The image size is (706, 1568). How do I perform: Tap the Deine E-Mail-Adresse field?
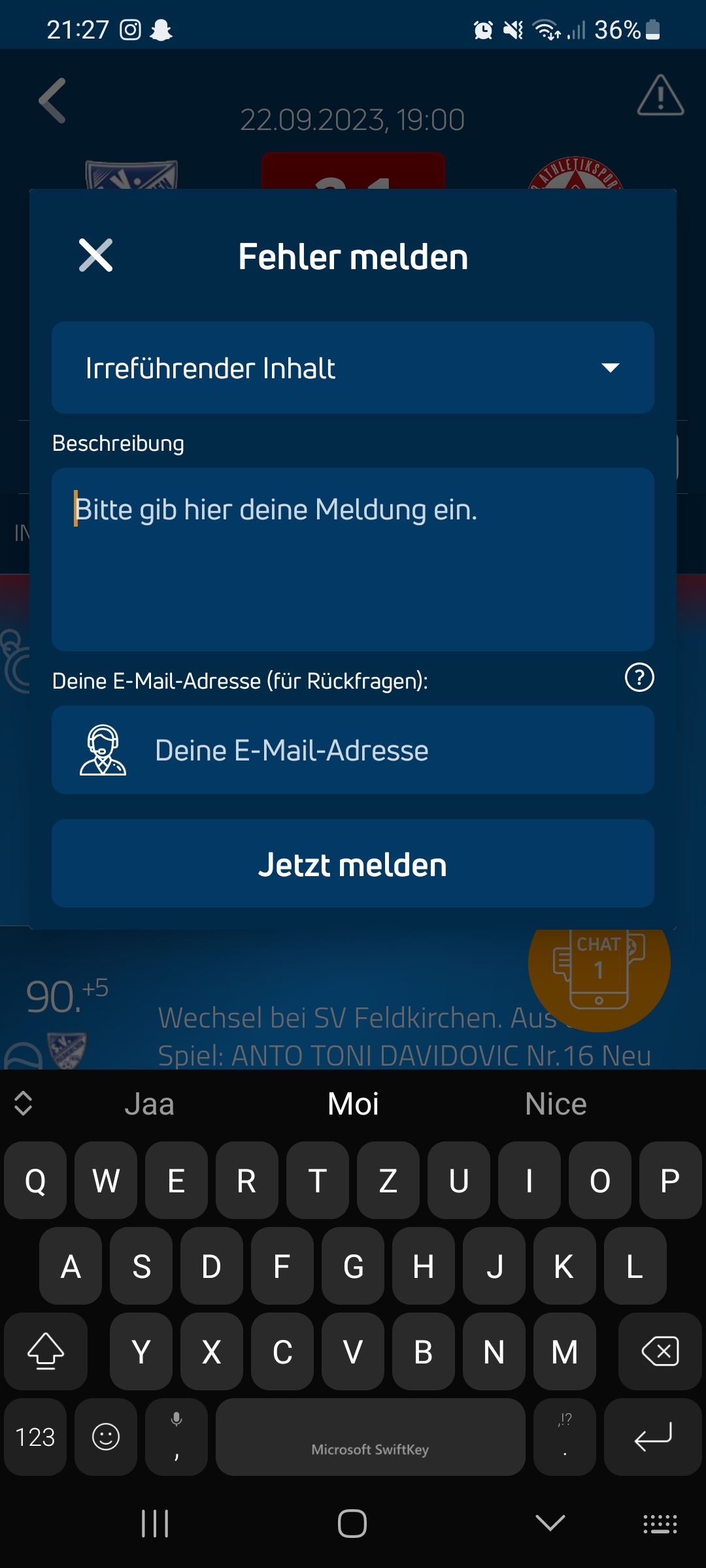[x=353, y=750]
